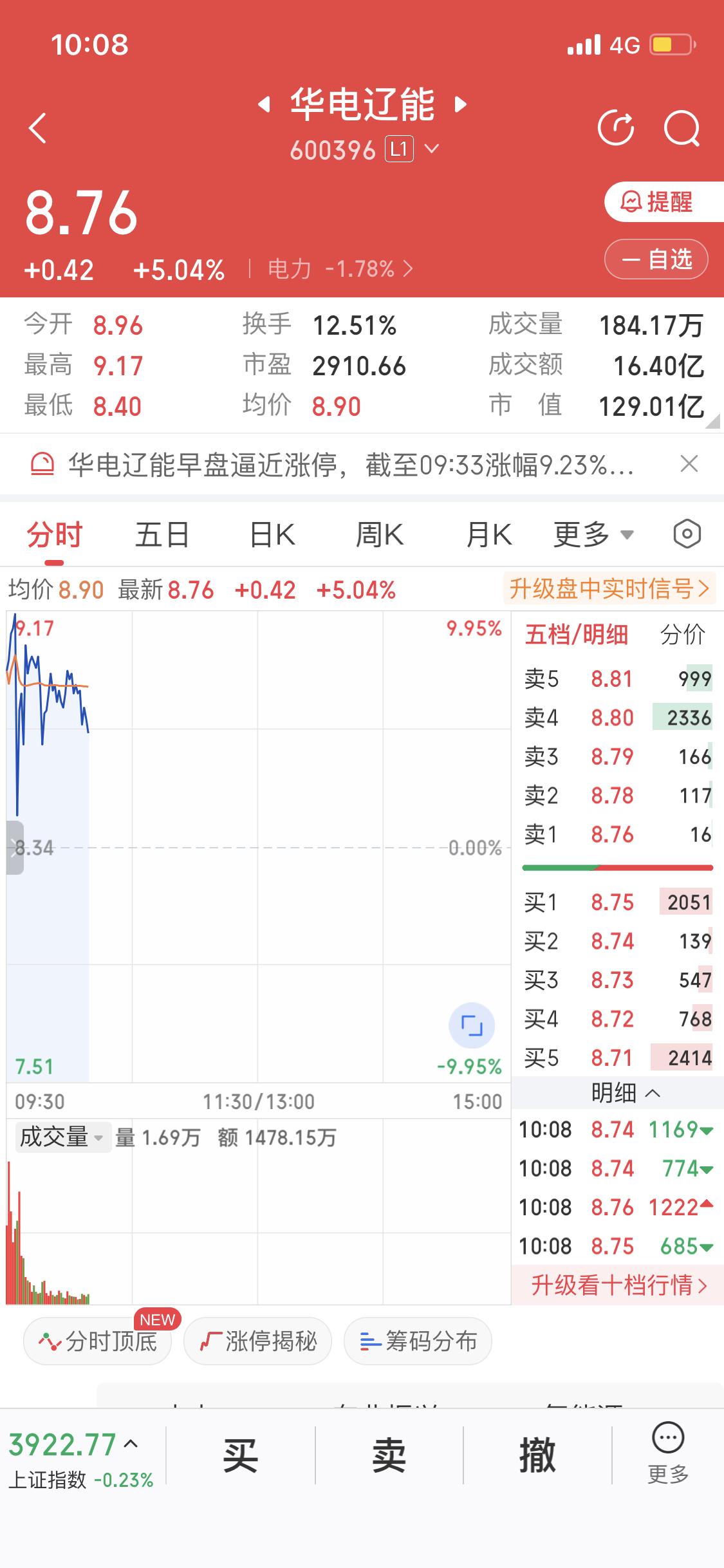Screen dimensions: 724x1568
Task: Open 分时顶底 intraday top-bottom tool
Action: pyautogui.click(x=97, y=1341)
